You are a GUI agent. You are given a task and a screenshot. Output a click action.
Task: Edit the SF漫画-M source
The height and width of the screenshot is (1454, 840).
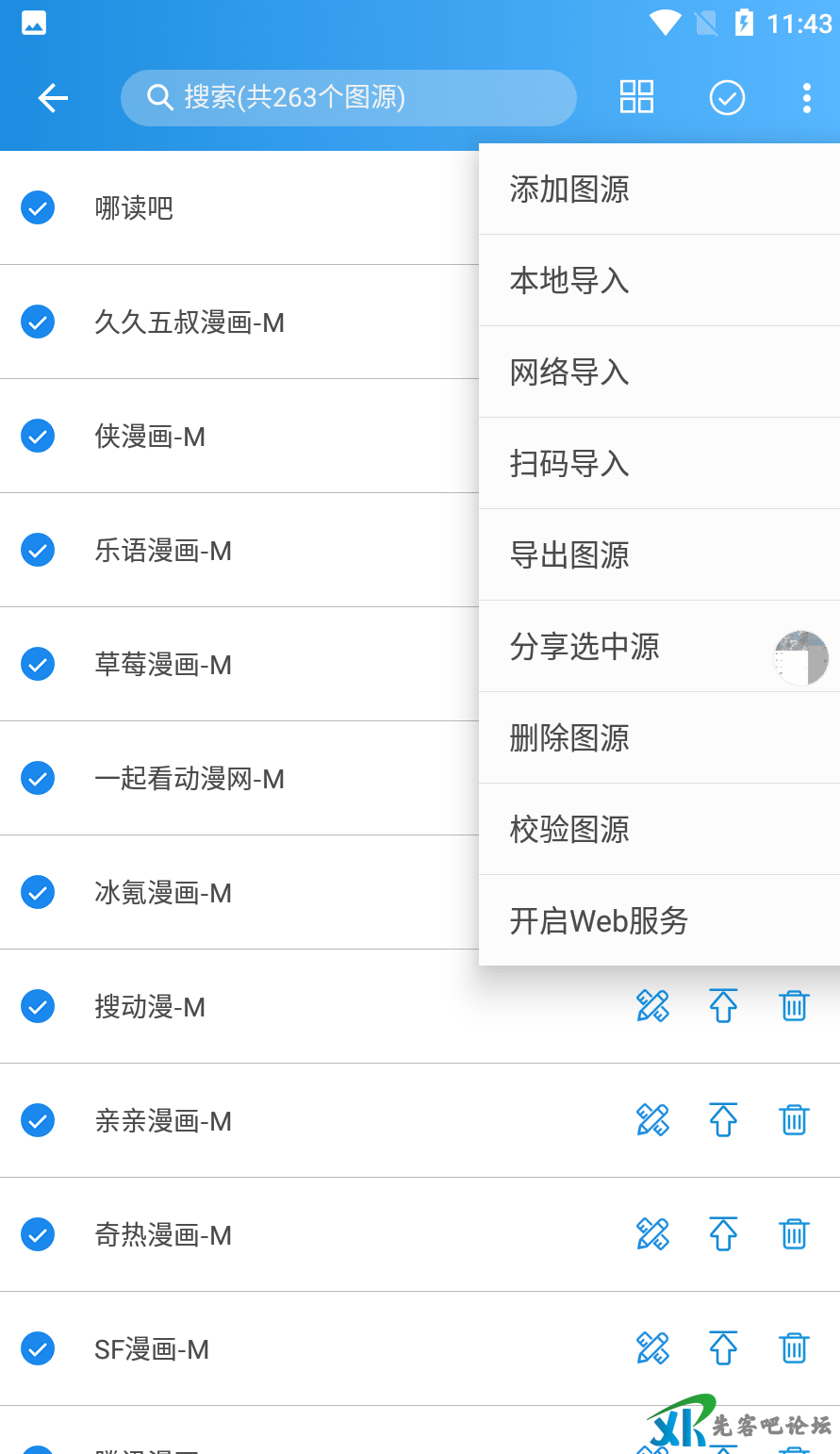point(652,1348)
